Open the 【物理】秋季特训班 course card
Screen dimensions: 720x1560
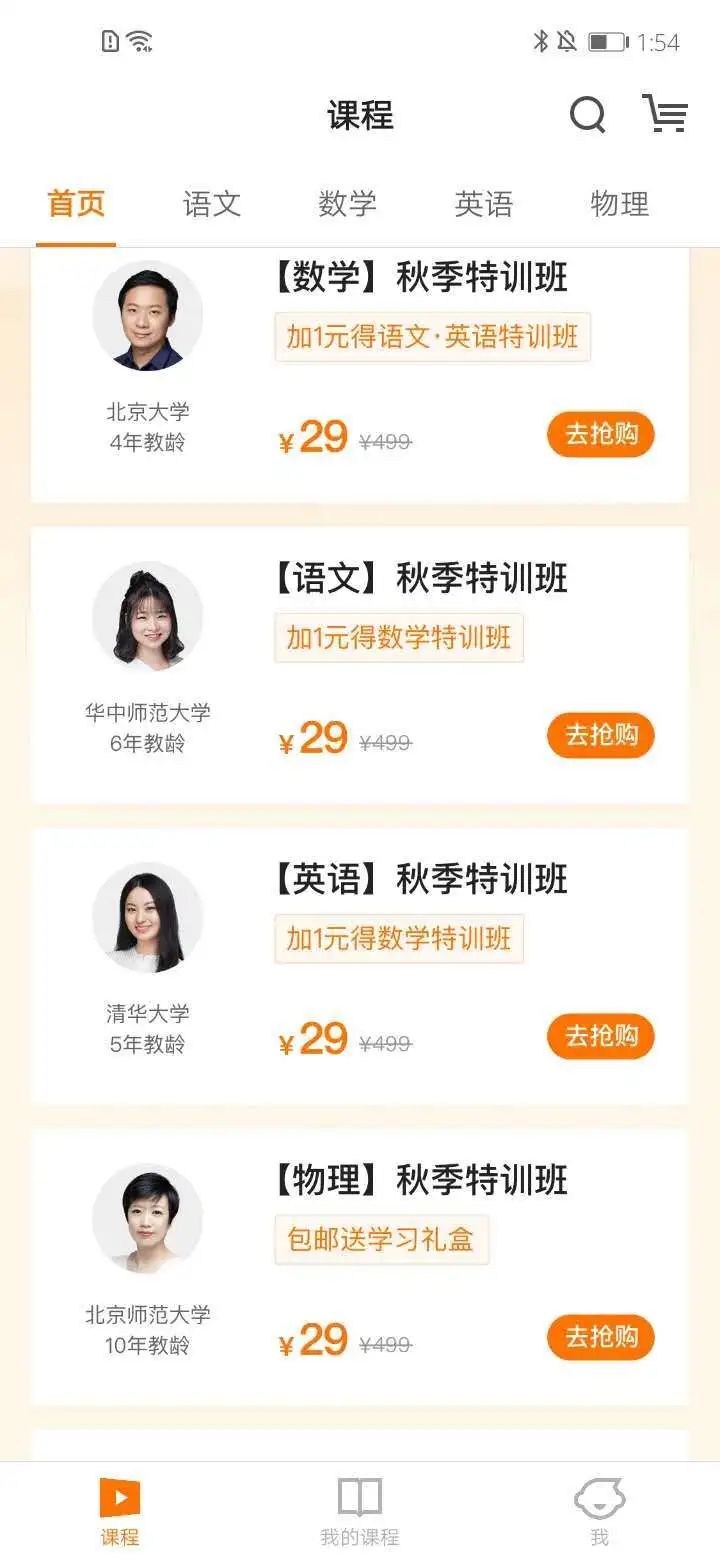point(420,1180)
